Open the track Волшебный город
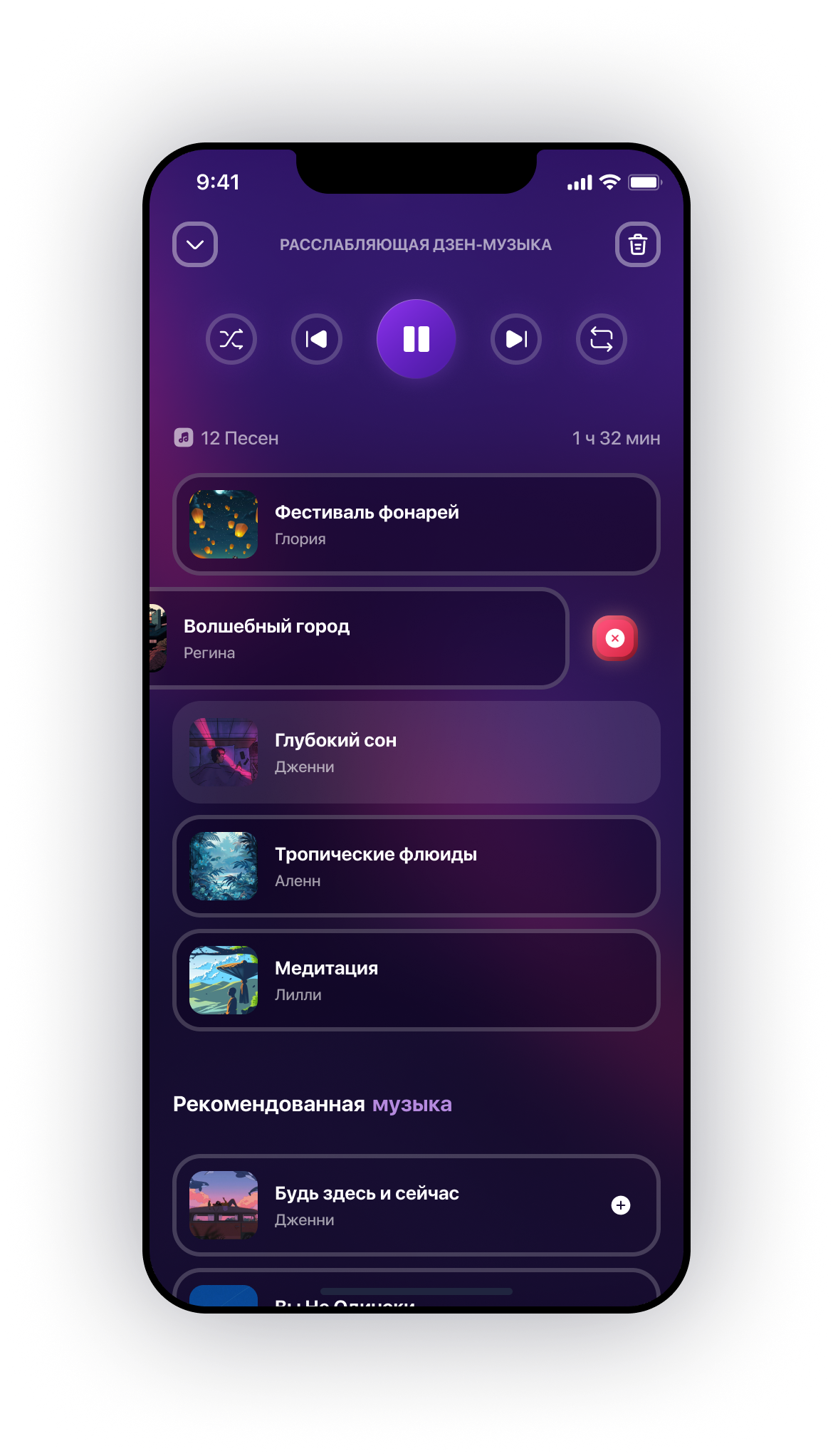The image size is (833, 1456). point(356,638)
